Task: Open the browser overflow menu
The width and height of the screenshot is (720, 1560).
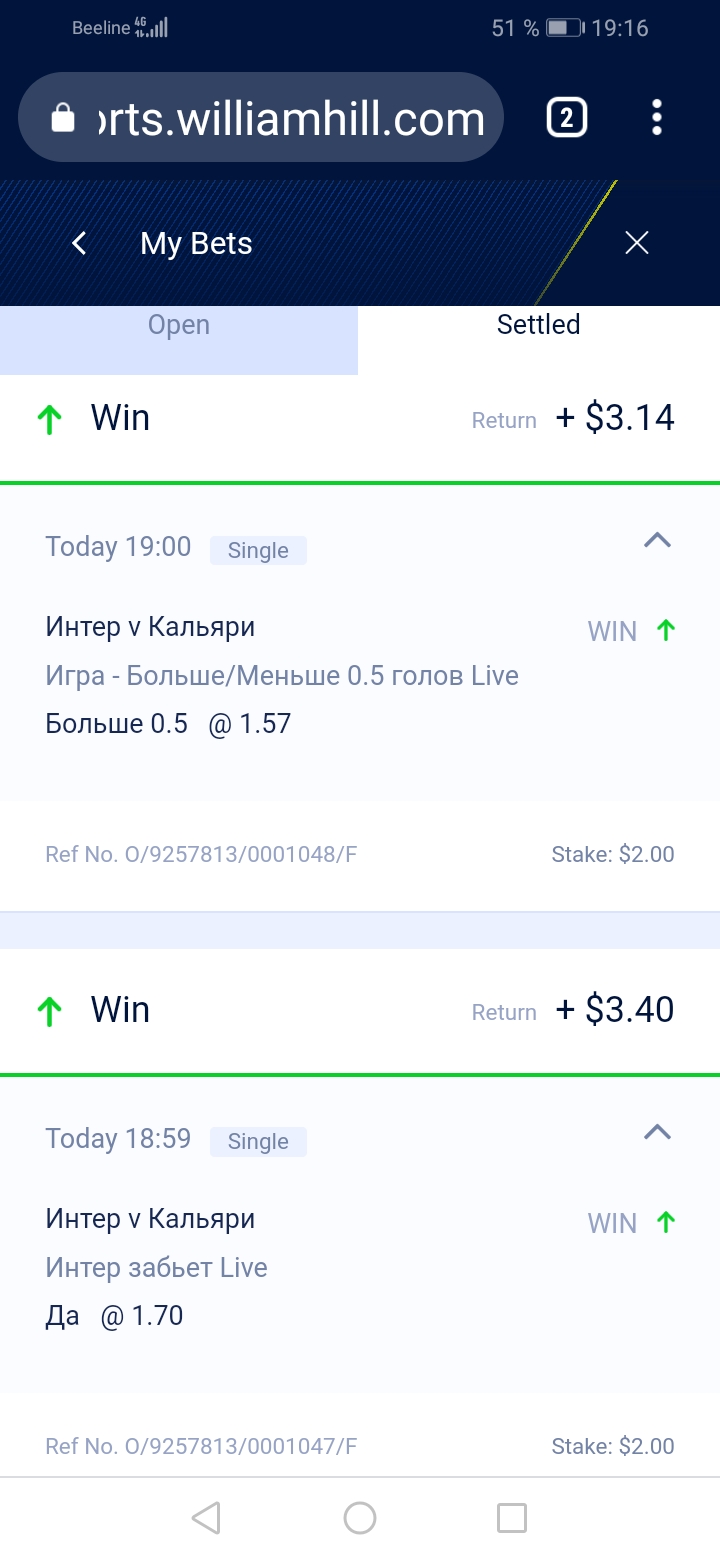Action: 657,118
